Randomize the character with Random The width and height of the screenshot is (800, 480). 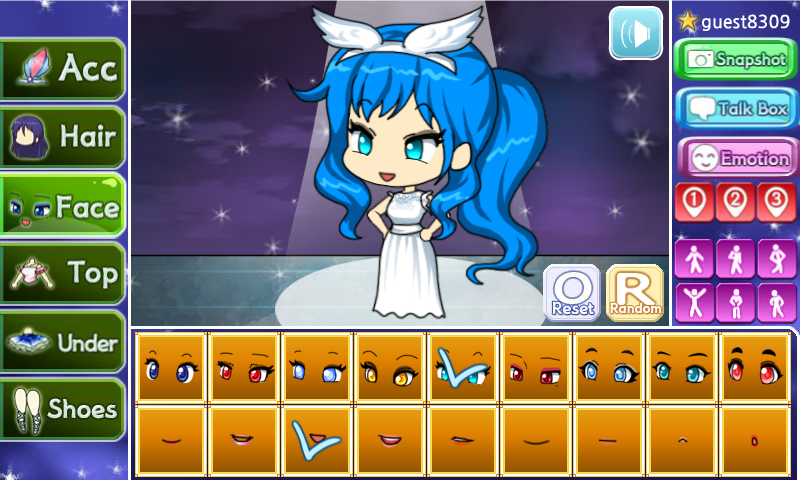tap(634, 293)
